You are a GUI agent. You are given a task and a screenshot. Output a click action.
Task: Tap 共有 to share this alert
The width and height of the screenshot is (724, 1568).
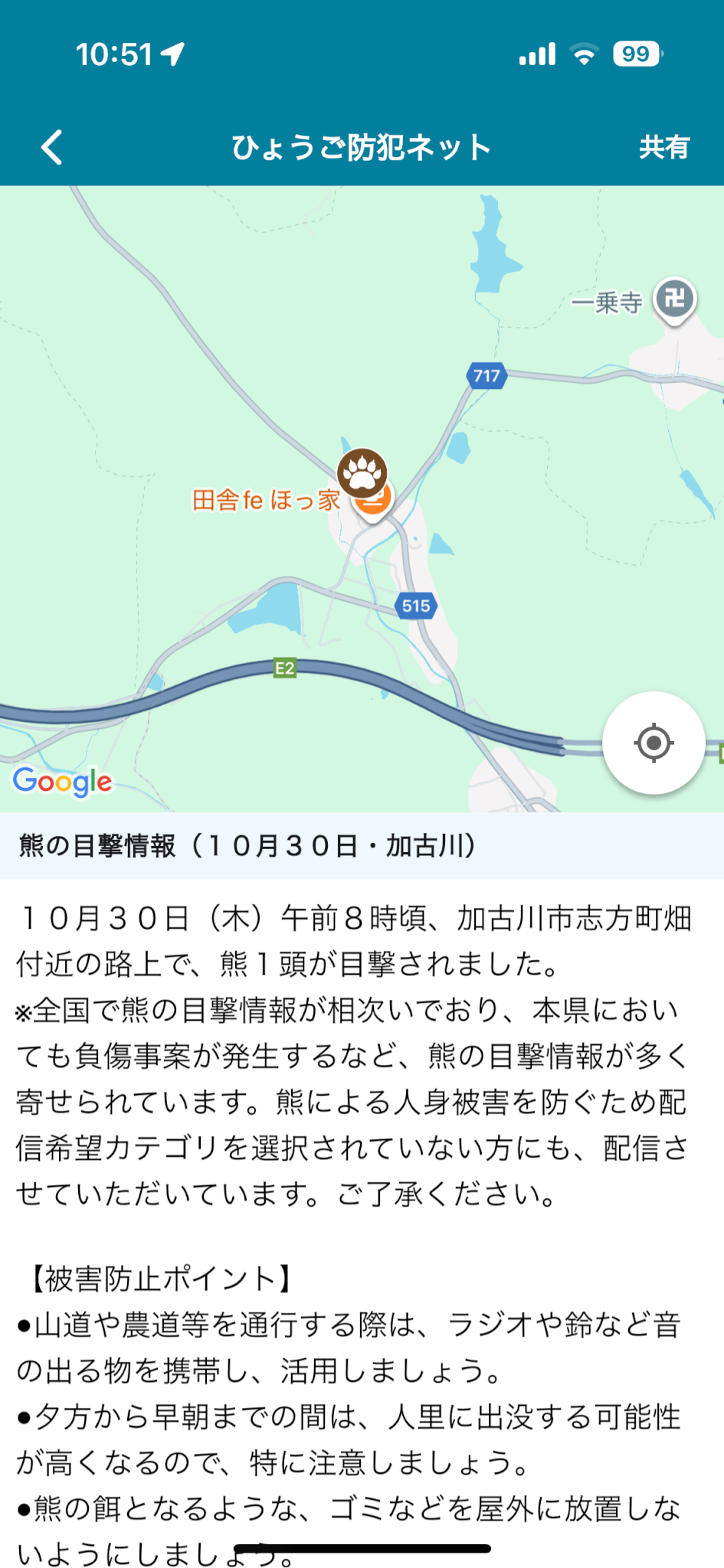tap(664, 147)
